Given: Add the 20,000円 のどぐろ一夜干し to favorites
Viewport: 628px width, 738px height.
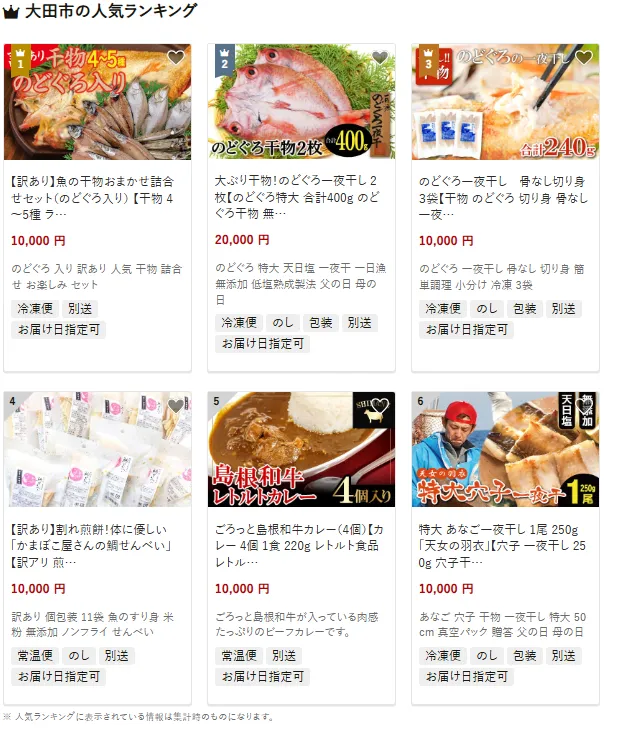Looking at the screenshot, I should (x=380, y=58).
